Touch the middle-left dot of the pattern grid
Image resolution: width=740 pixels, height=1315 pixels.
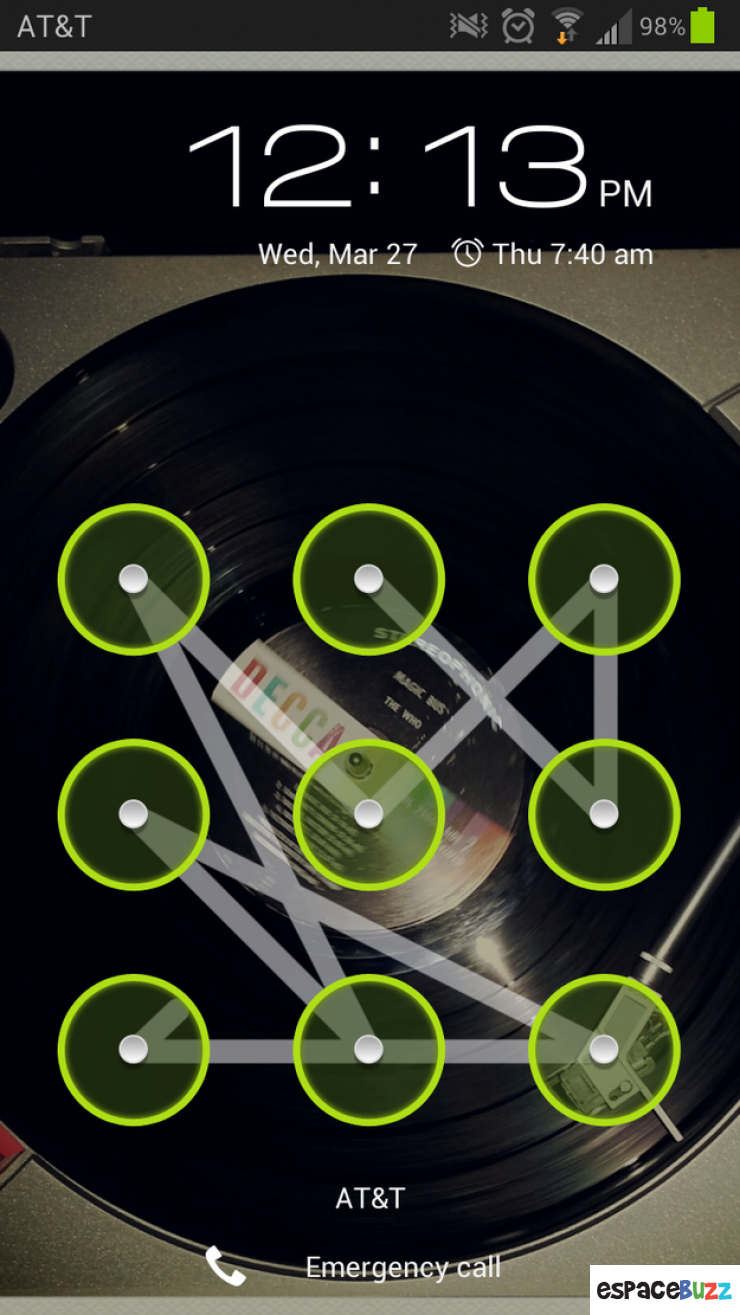(x=133, y=814)
